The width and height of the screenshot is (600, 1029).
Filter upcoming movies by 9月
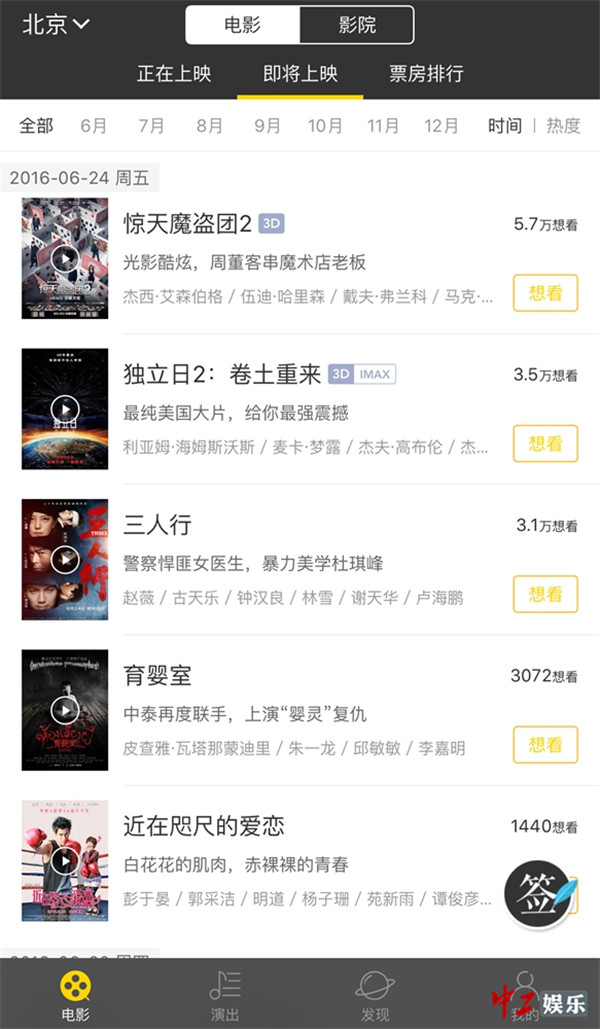[267, 126]
